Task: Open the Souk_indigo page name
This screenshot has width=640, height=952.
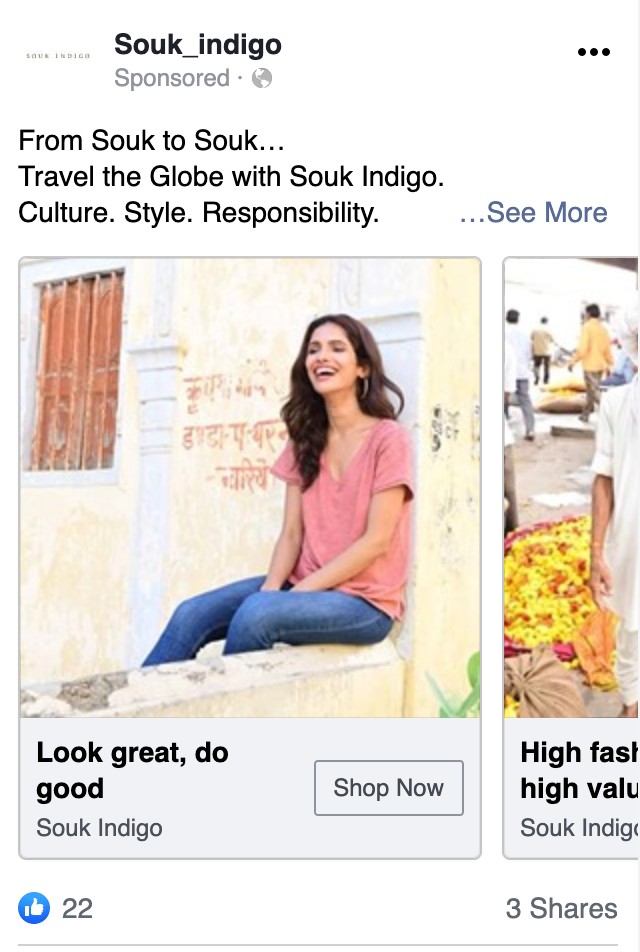Action: [x=198, y=45]
